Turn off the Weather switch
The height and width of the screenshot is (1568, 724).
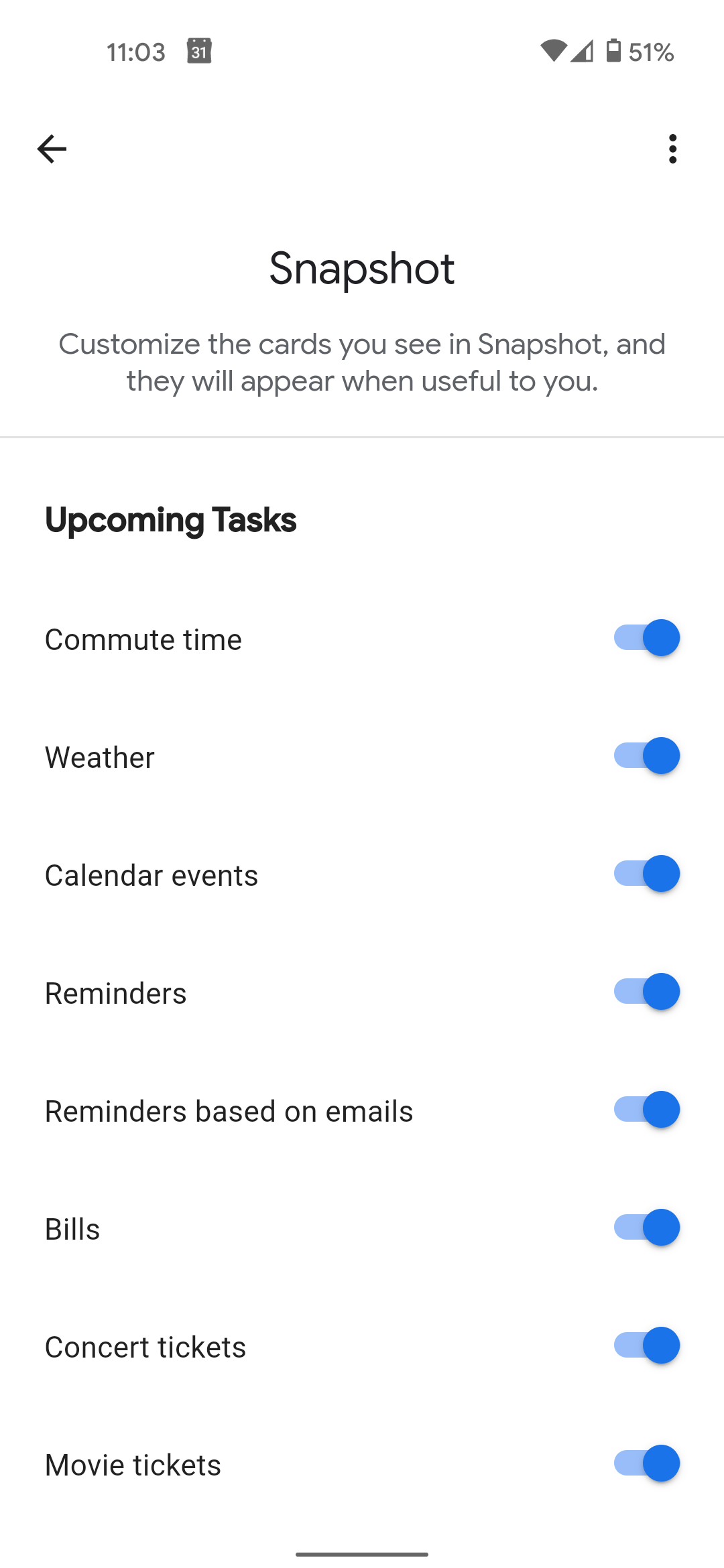click(x=646, y=756)
